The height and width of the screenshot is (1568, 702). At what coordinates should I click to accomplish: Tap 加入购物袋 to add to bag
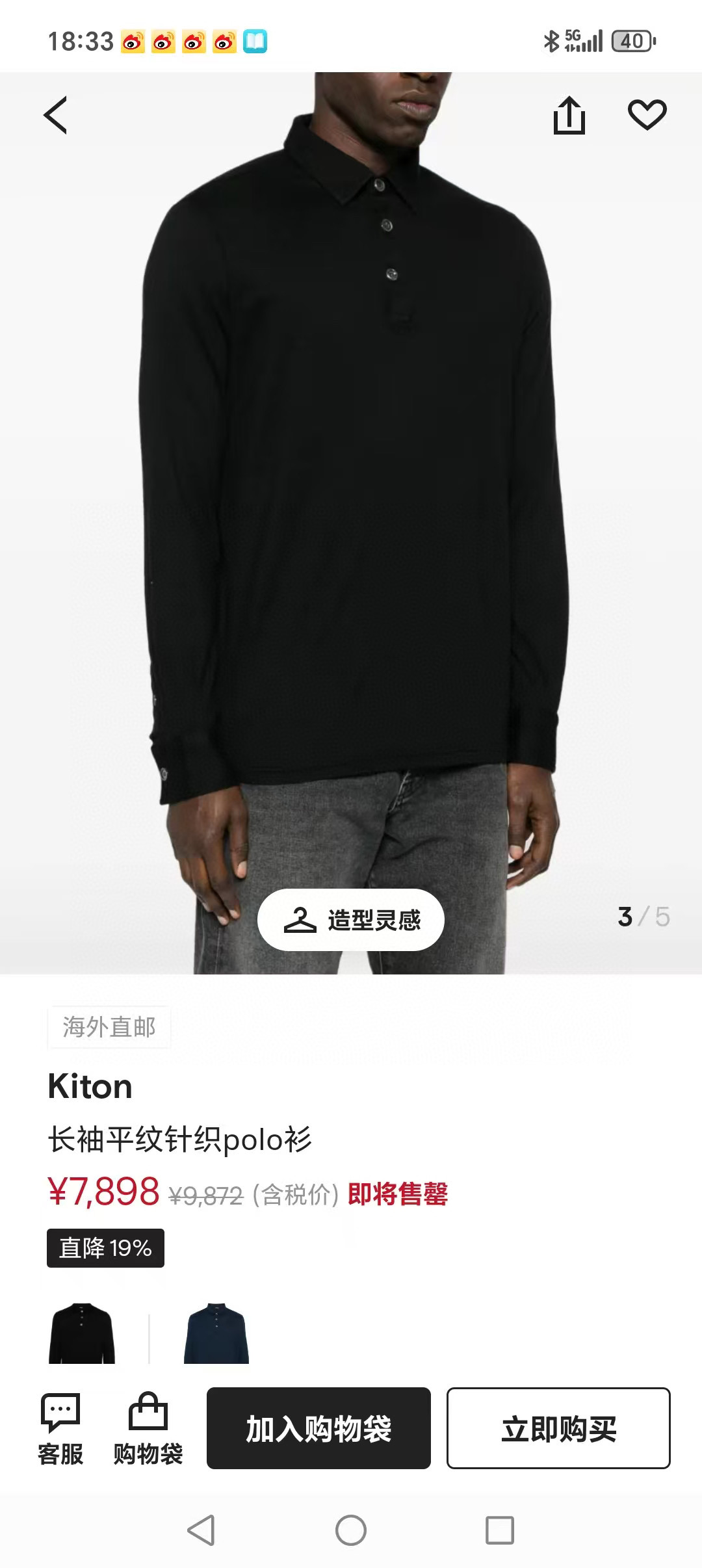[x=318, y=1428]
